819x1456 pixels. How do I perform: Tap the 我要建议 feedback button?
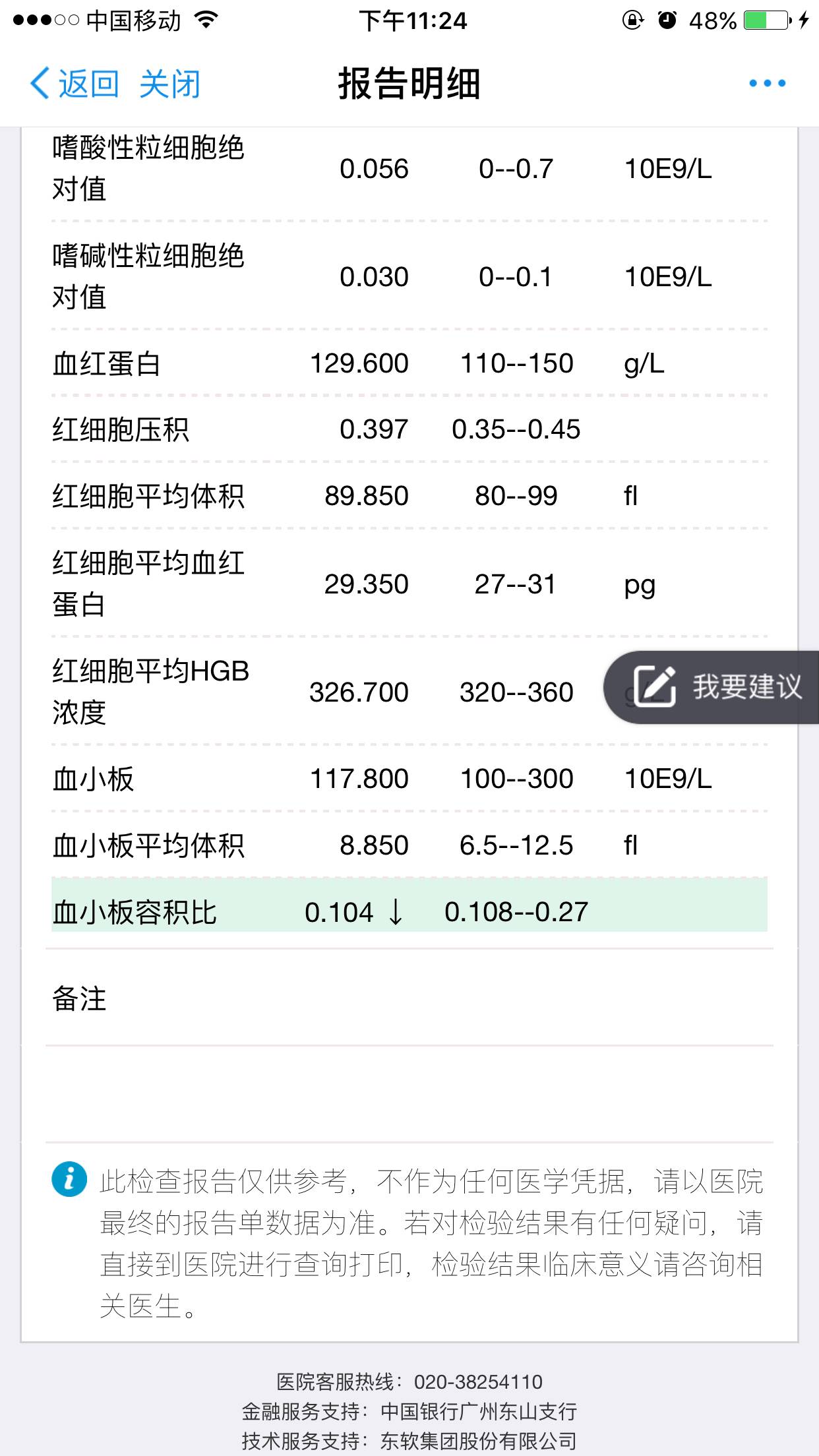[x=716, y=687]
